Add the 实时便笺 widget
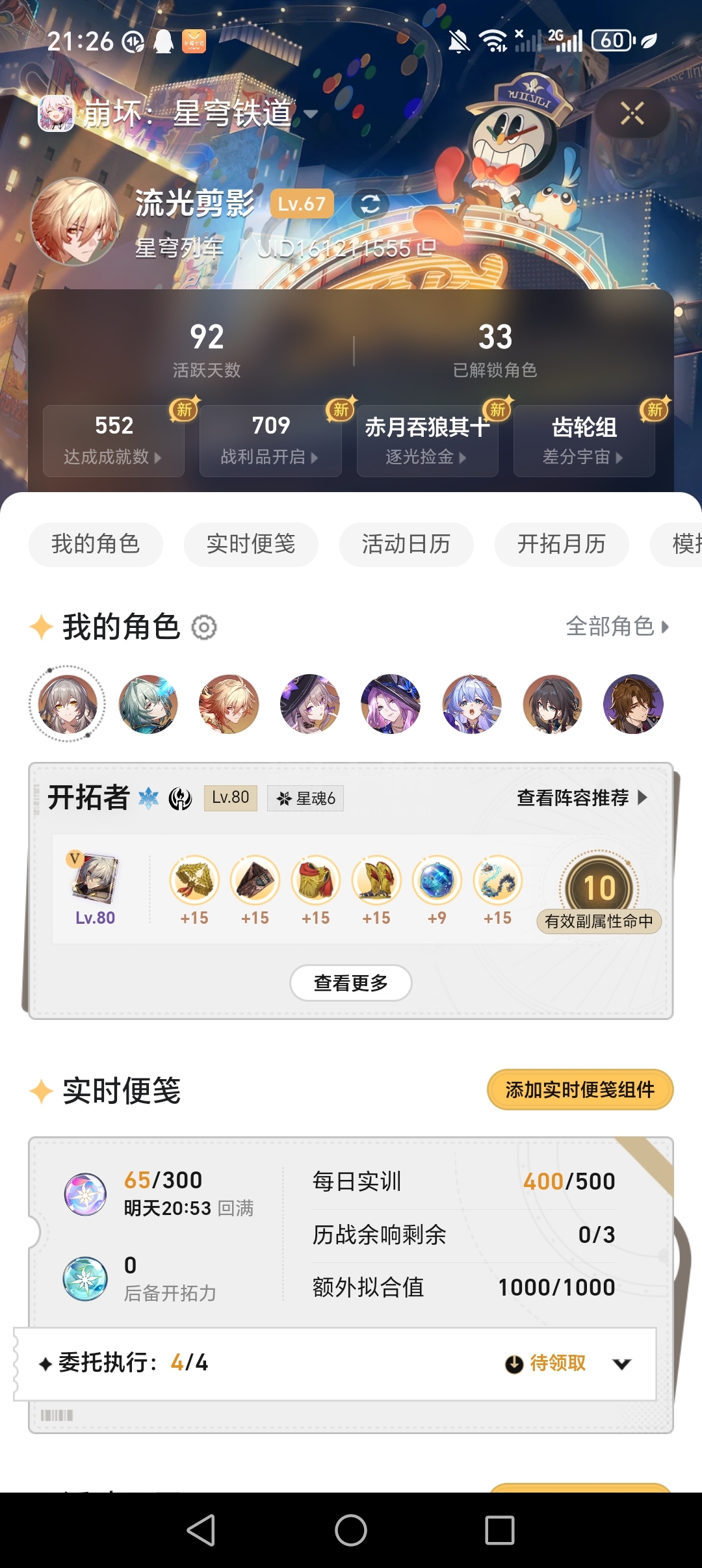Image resolution: width=702 pixels, height=1568 pixels. pyautogui.click(x=580, y=1090)
